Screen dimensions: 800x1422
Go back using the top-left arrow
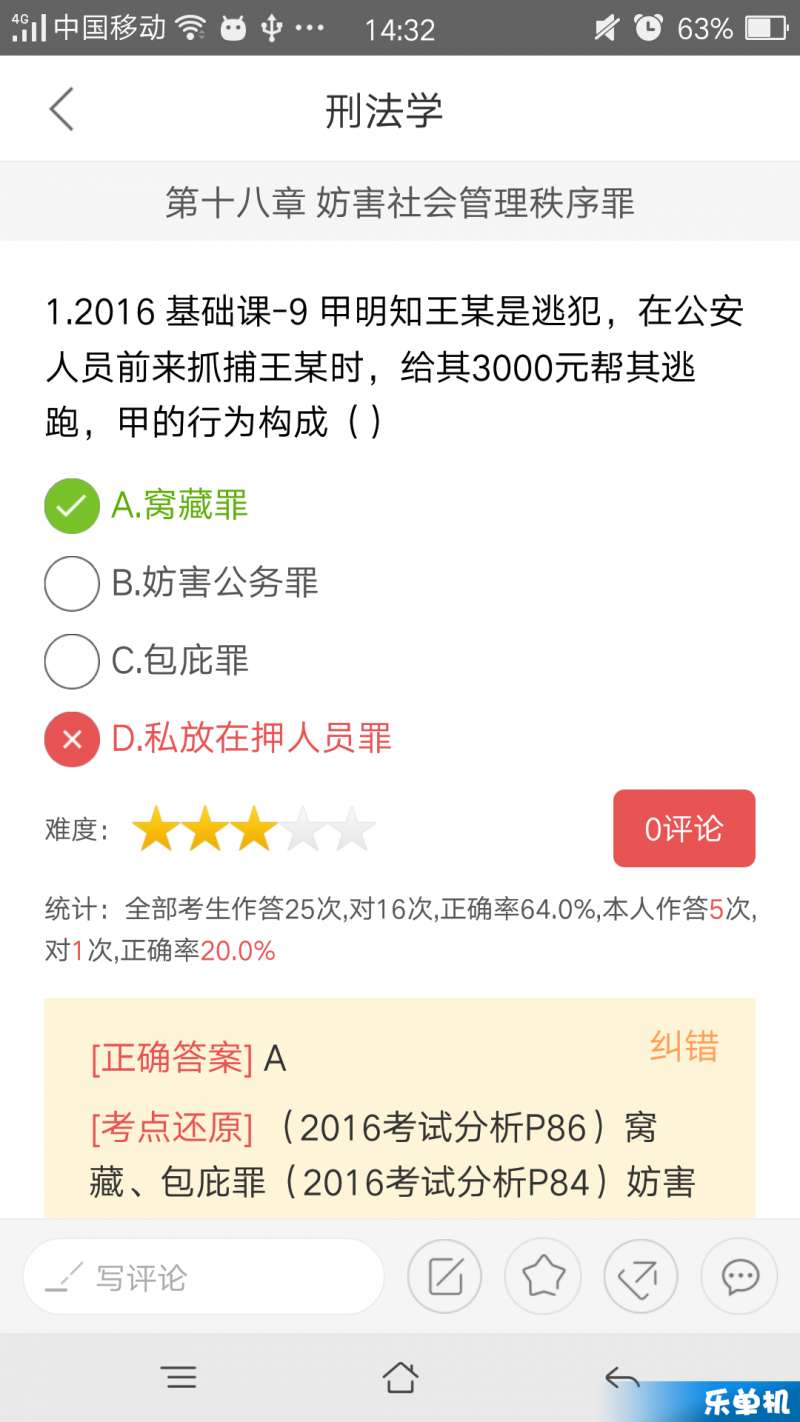(x=62, y=109)
